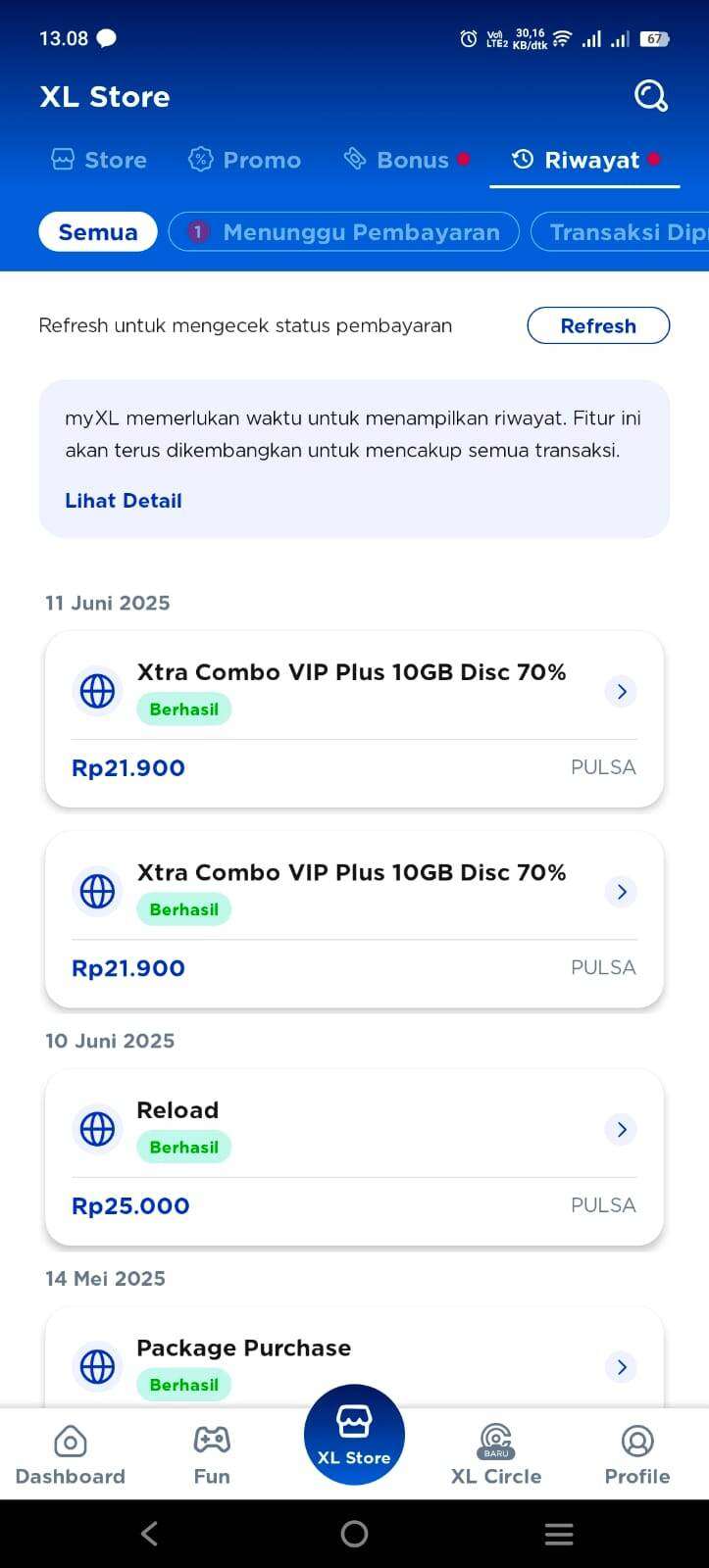Open the Fun section
Viewport: 709px width, 1568px height.
212,1455
